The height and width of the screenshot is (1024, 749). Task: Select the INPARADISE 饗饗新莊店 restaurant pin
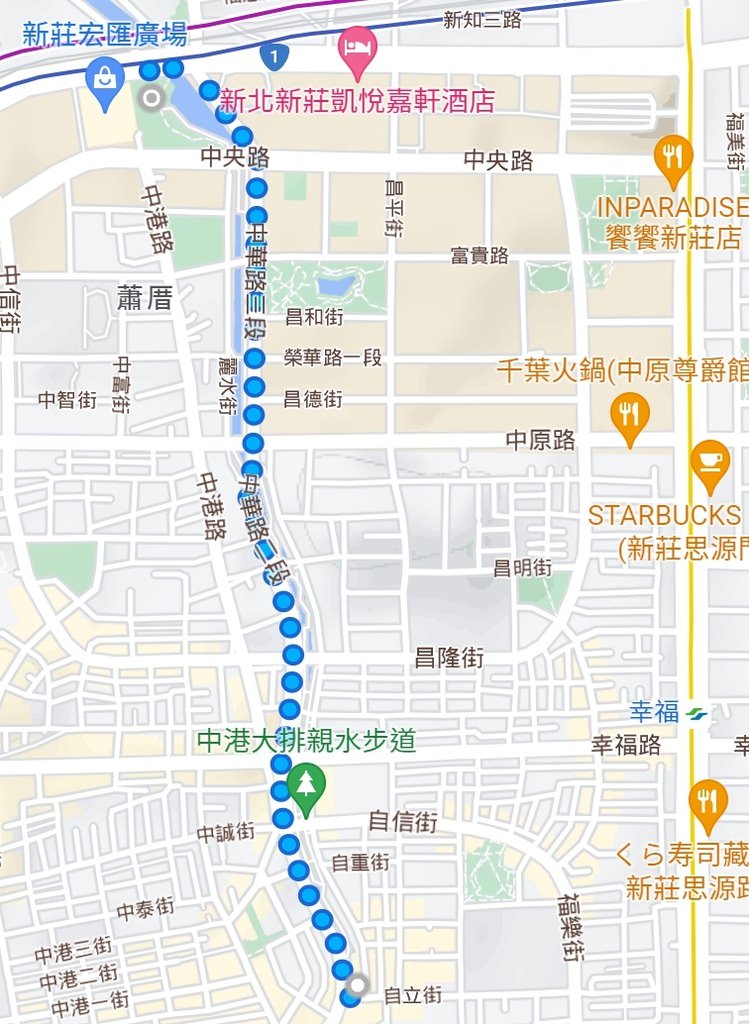(x=673, y=157)
